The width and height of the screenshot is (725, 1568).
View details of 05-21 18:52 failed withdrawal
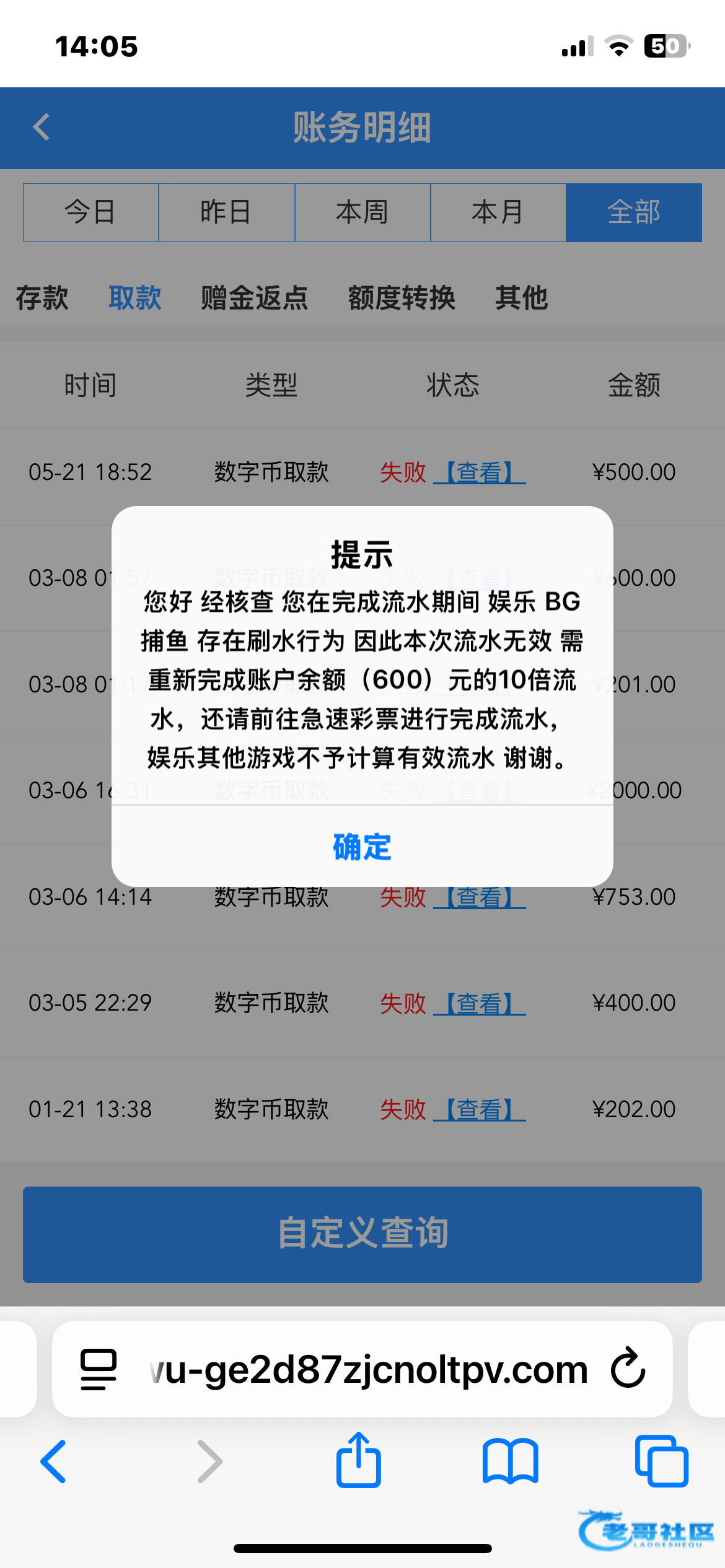click(479, 473)
